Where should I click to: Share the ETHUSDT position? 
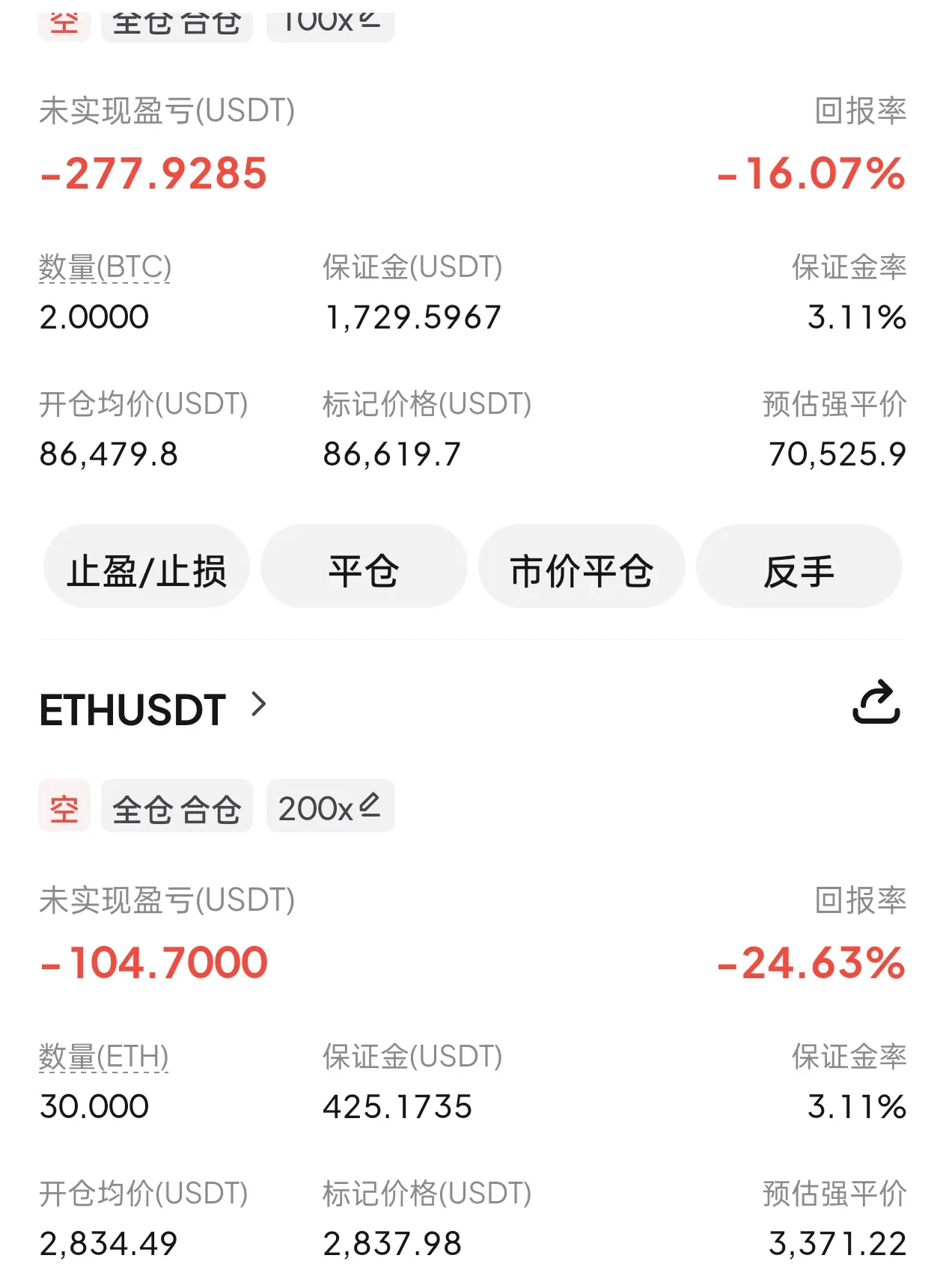coord(876,703)
